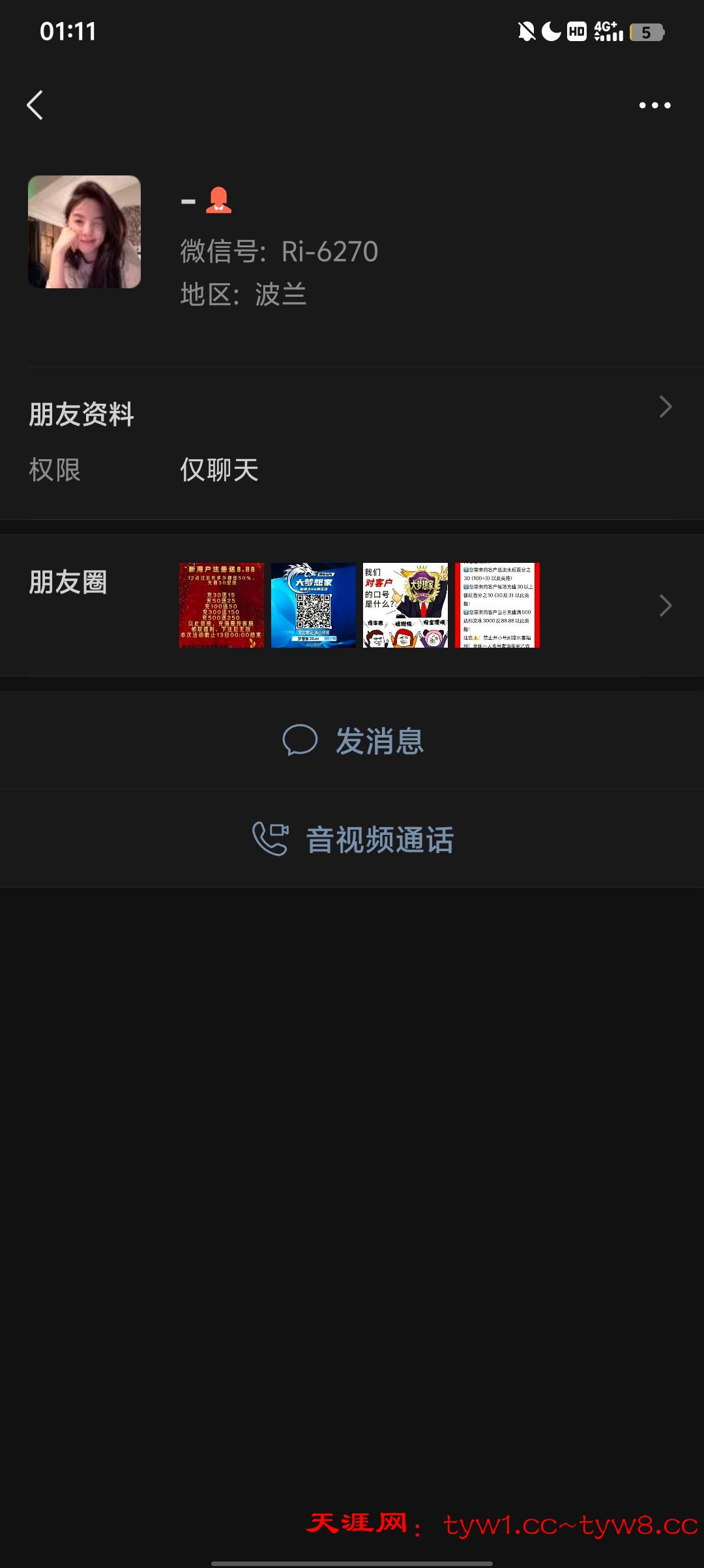
Task: Expand the 朋友资料 section via its chevron
Action: click(666, 406)
